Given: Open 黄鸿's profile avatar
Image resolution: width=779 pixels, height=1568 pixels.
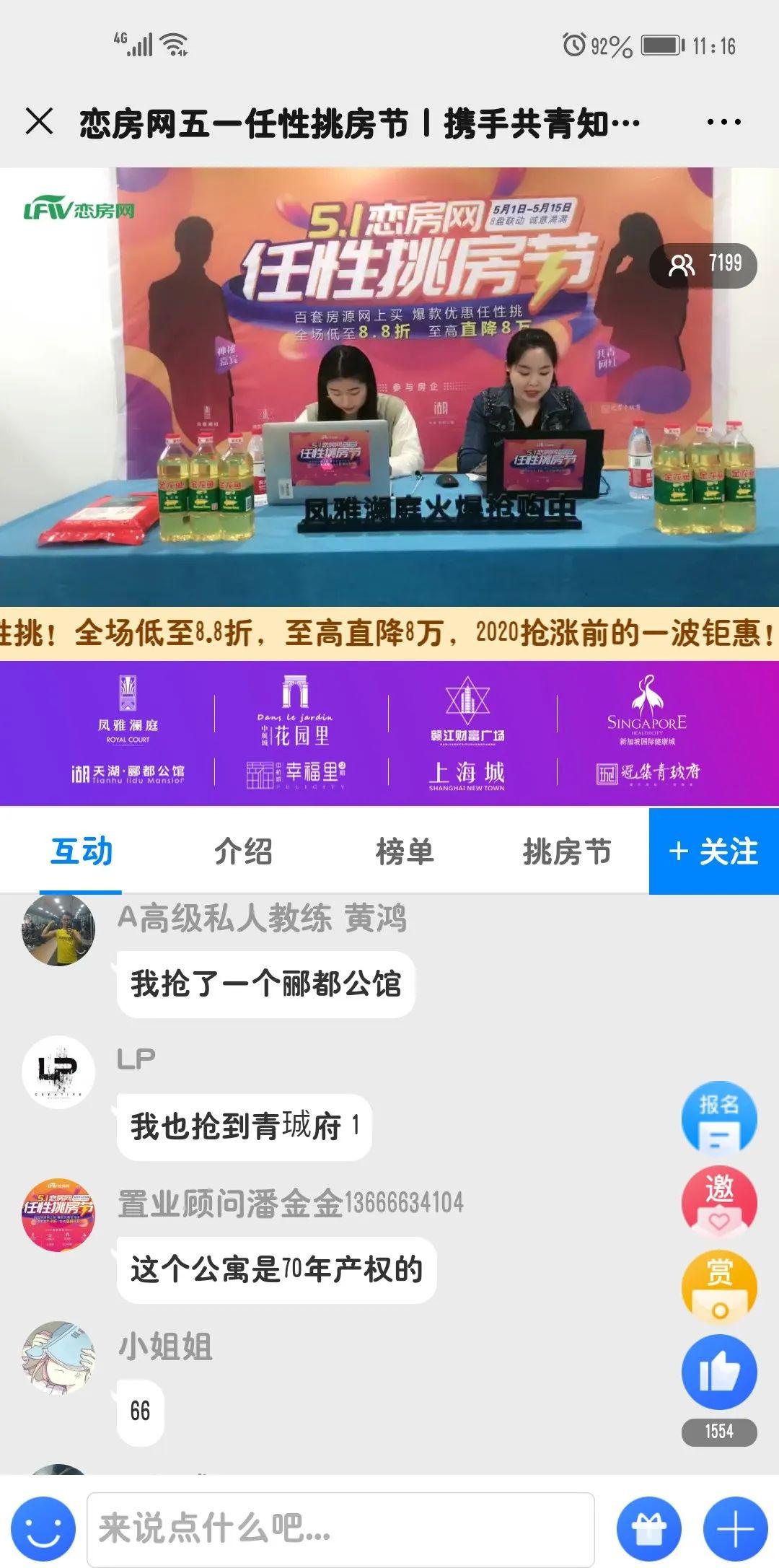Looking at the screenshot, I should 58,930.
